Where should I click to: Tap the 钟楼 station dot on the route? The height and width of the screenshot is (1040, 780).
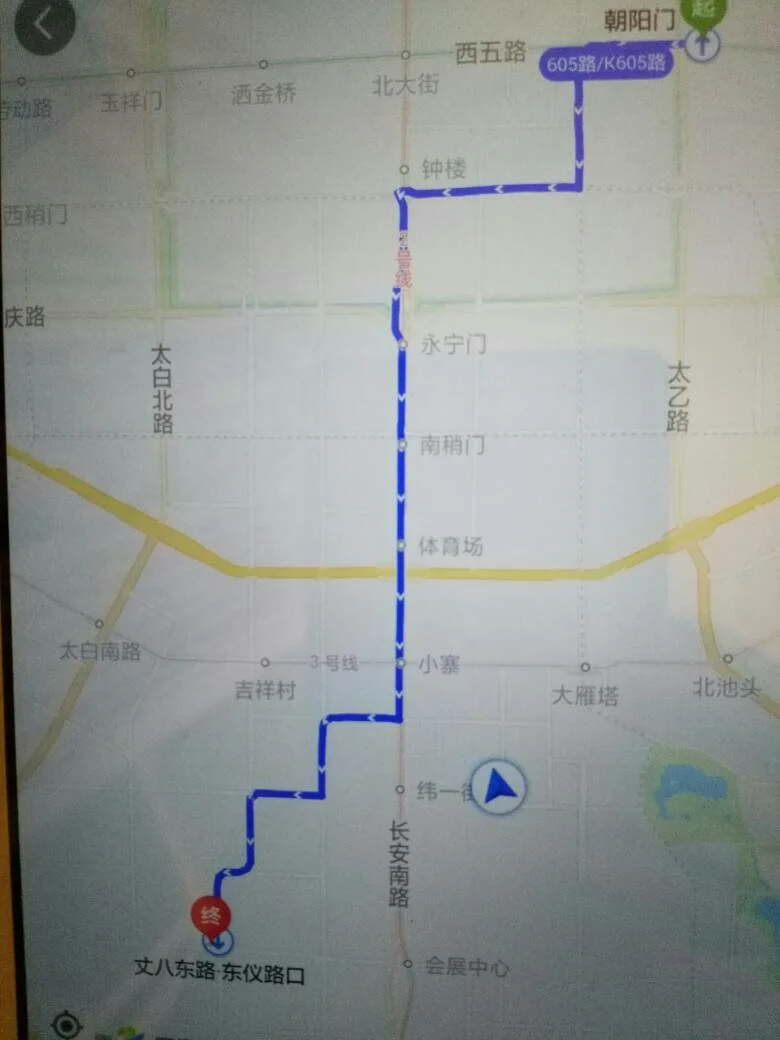404,170
